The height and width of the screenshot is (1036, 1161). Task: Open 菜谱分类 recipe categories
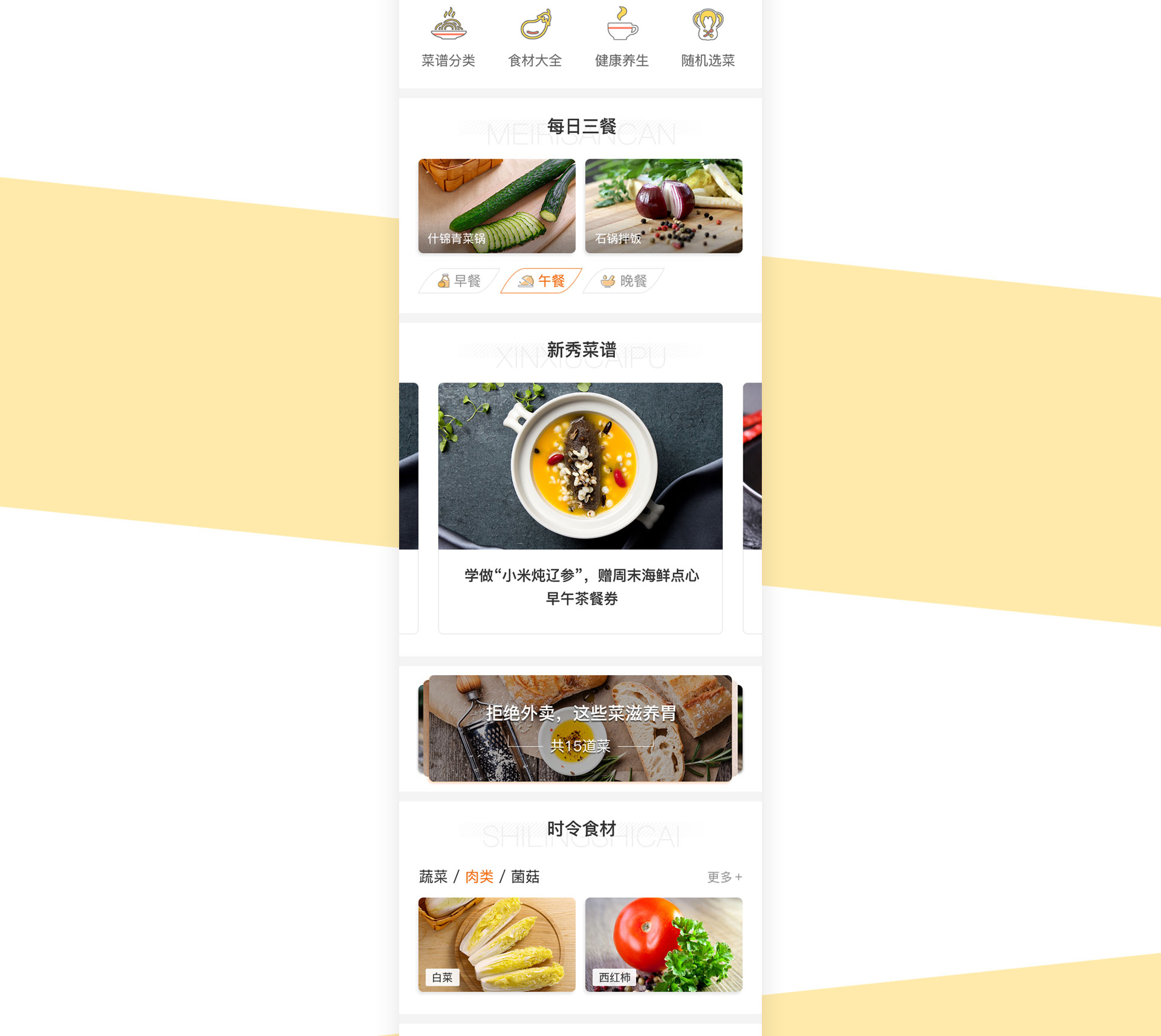click(448, 37)
